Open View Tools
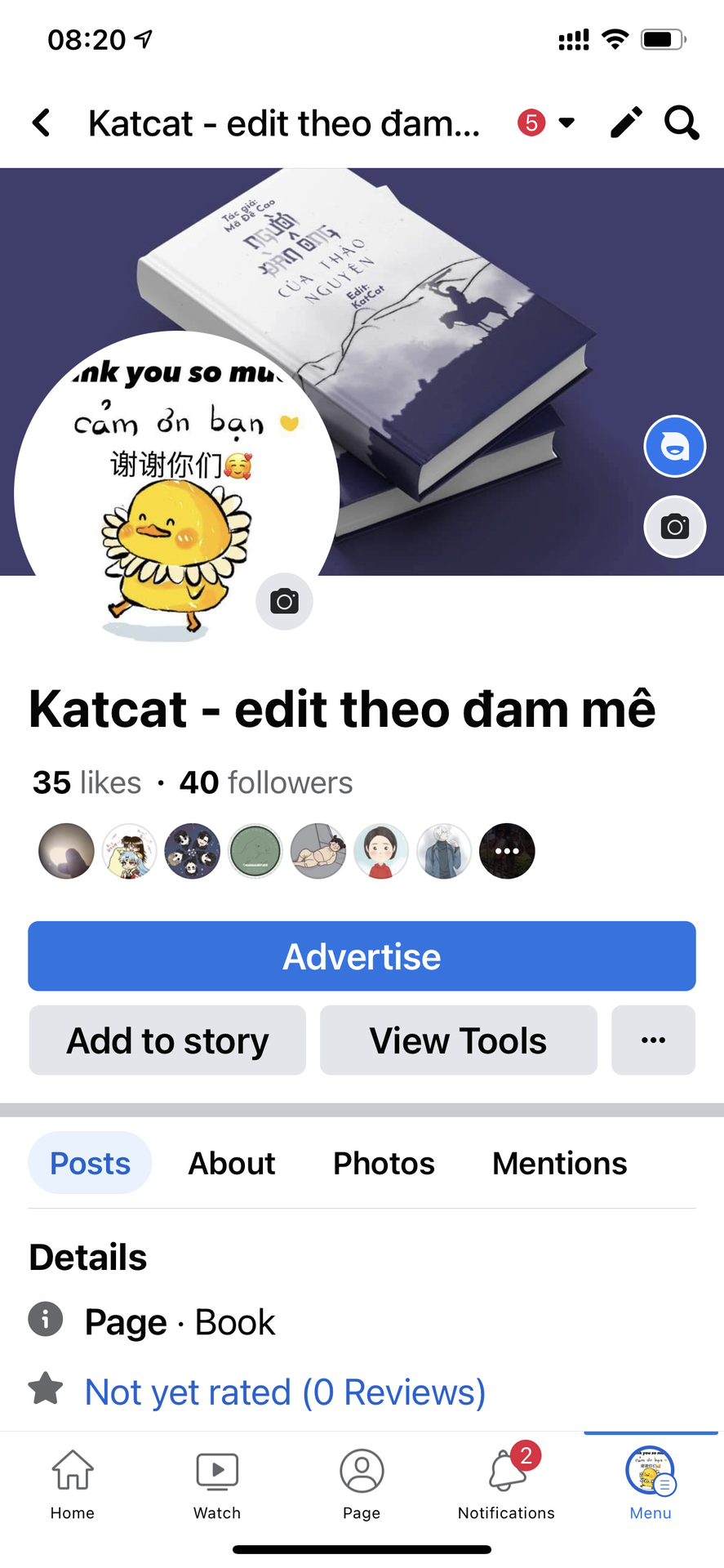The image size is (724, 1568). pos(458,1040)
